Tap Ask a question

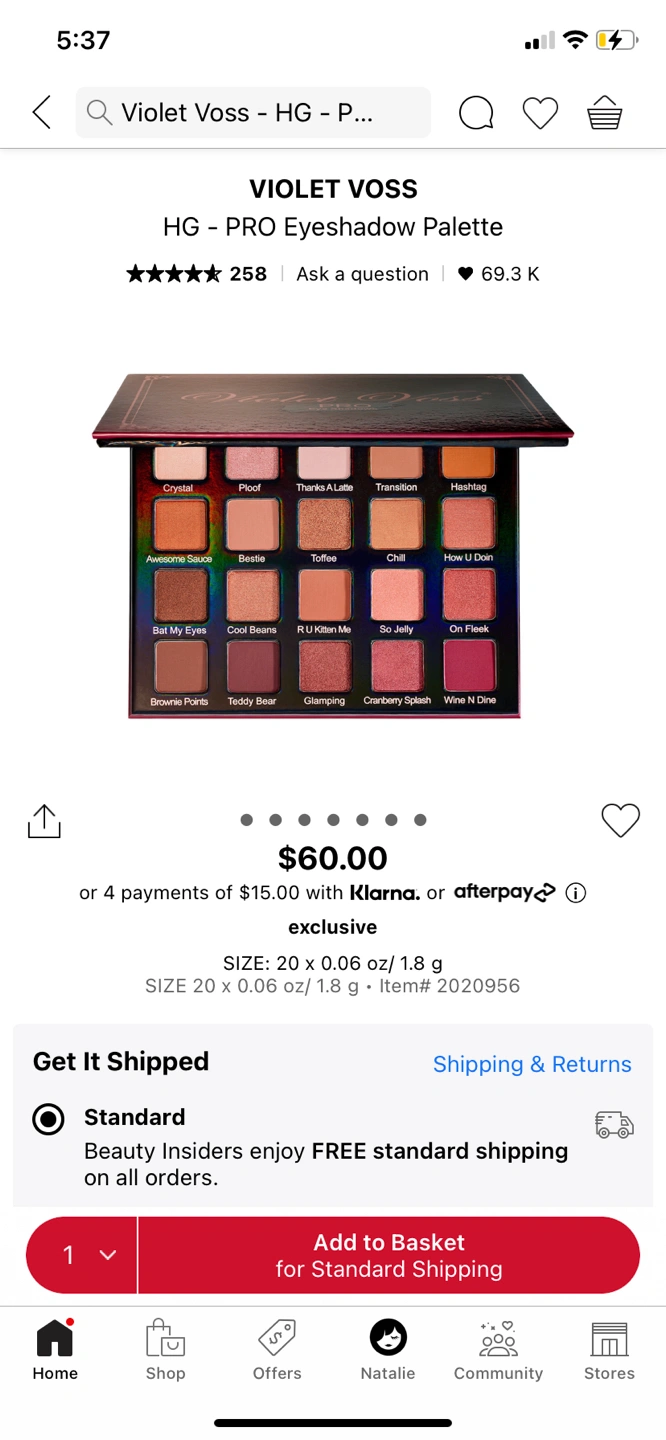coord(362,274)
